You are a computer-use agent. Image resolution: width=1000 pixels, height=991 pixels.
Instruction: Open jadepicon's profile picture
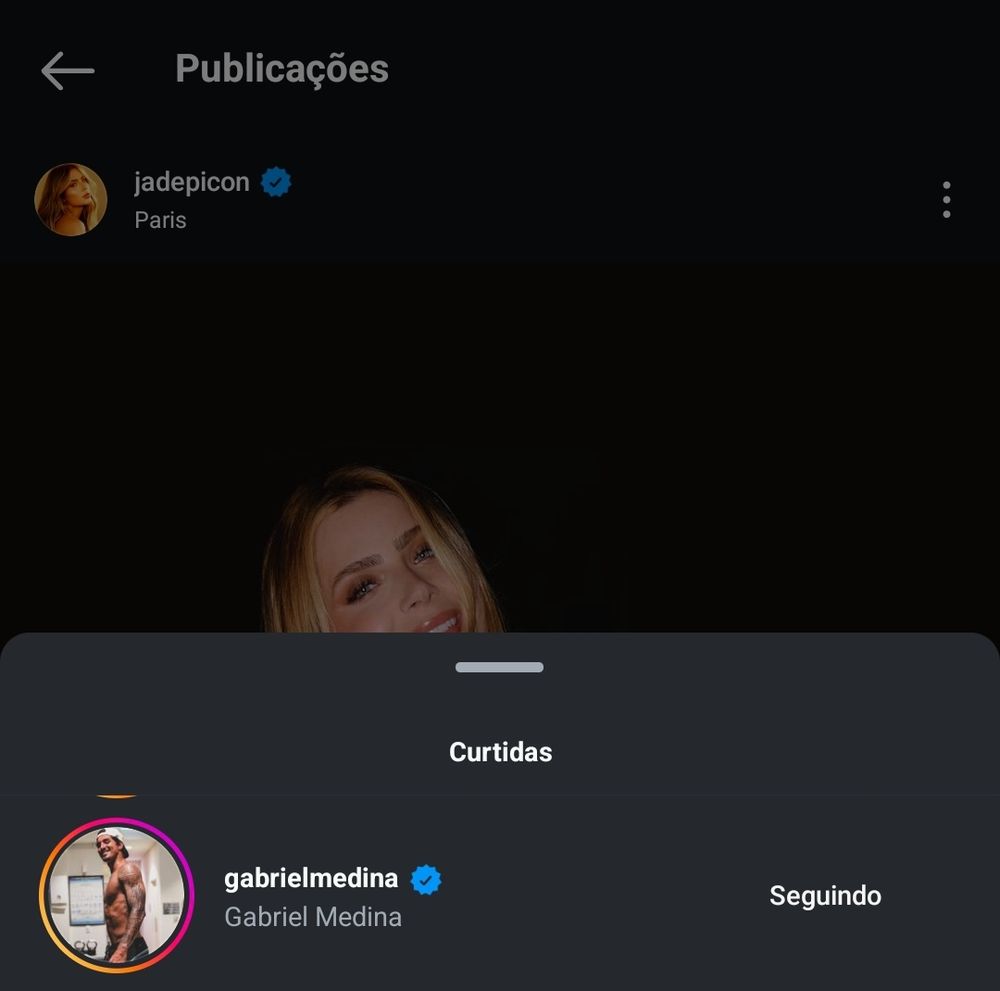pyautogui.click(x=71, y=200)
